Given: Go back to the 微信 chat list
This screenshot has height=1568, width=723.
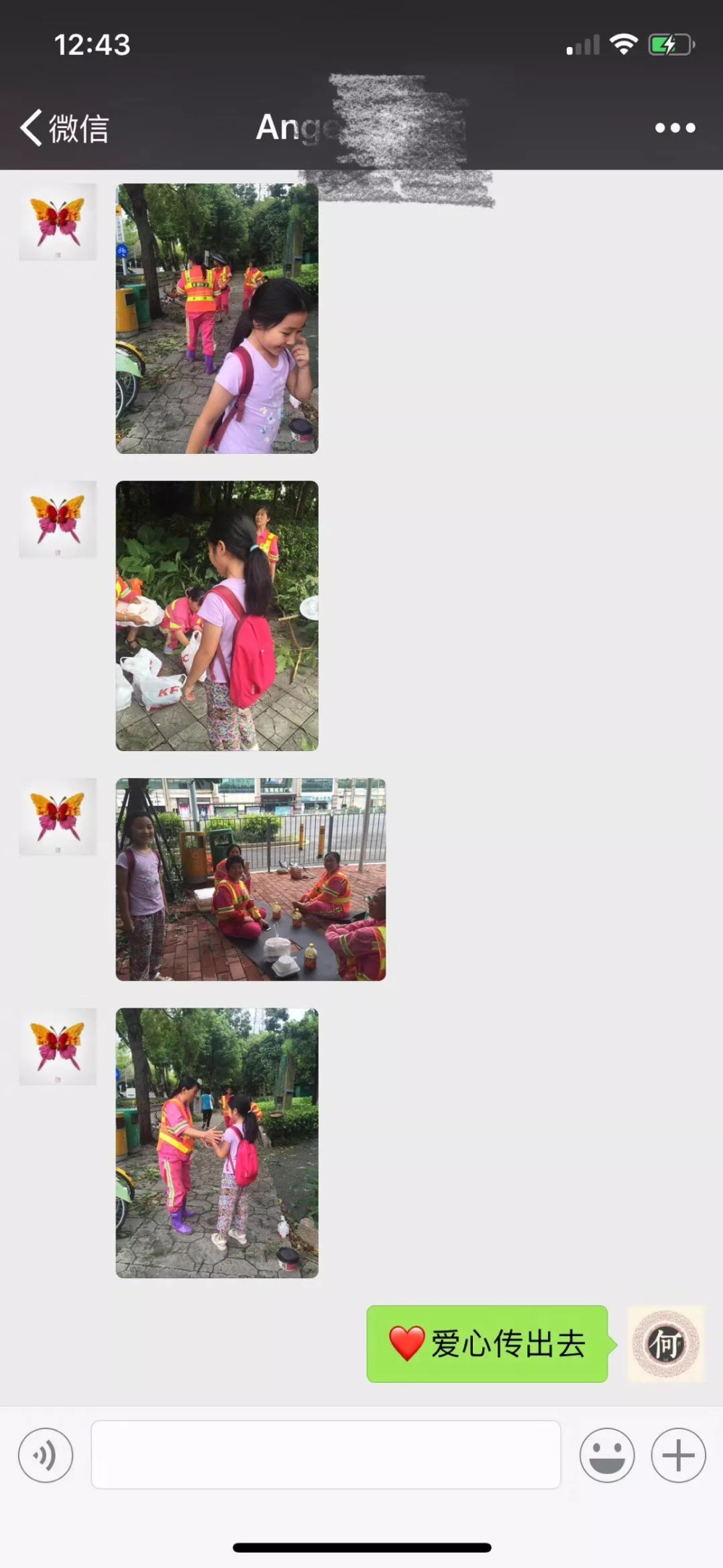Looking at the screenshot, I should (x=64, y=128).
